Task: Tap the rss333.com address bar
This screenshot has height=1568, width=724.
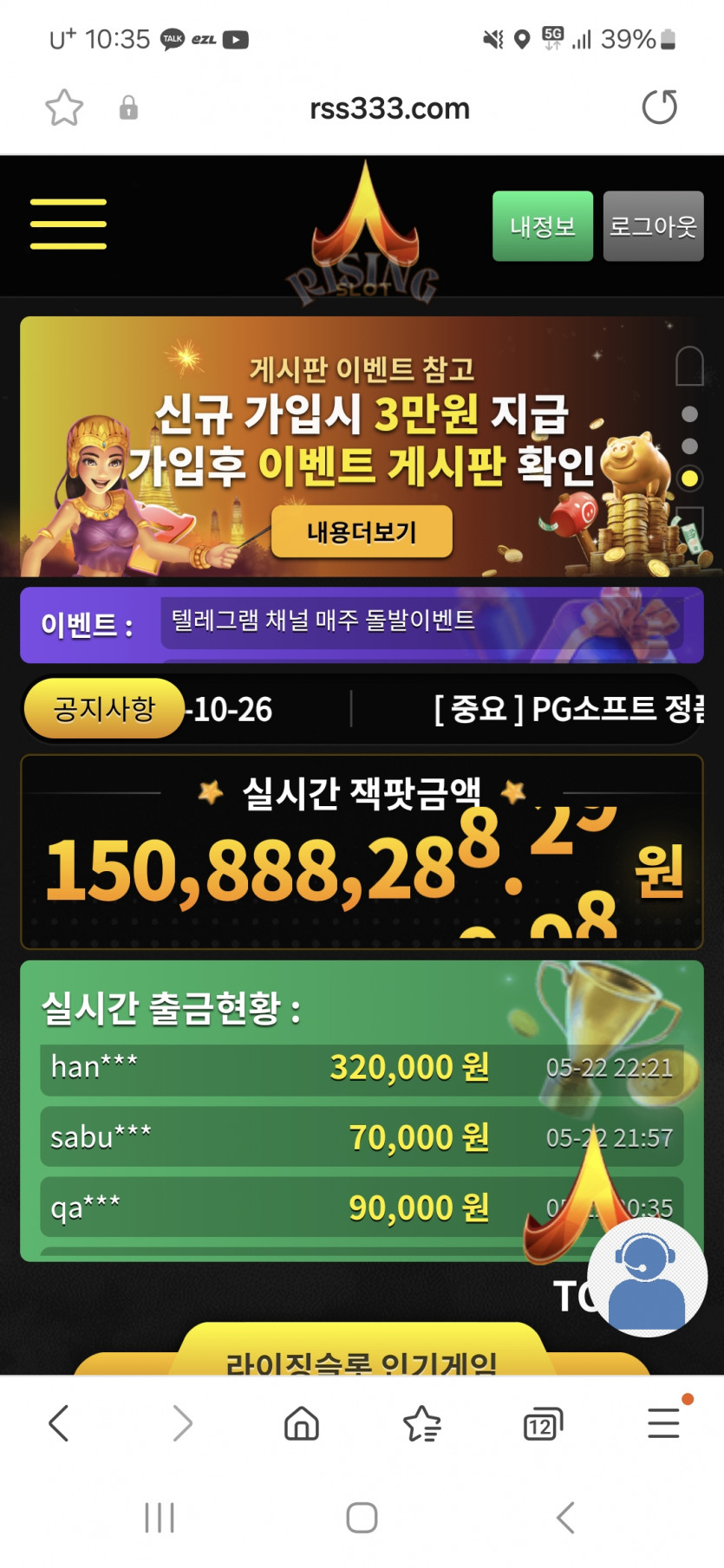Action: 389,108
